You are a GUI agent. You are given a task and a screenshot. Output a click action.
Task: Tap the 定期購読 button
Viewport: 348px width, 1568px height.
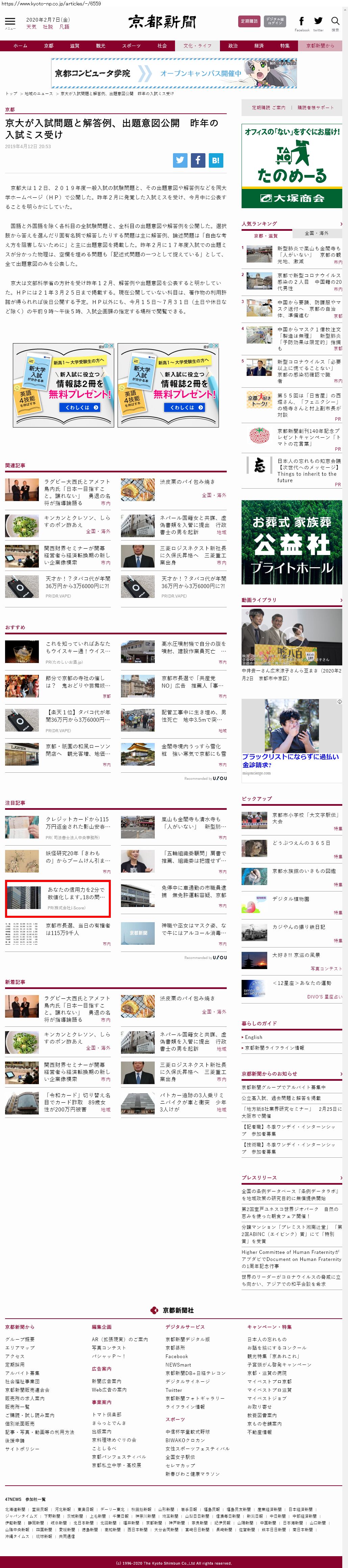point(249,21)
